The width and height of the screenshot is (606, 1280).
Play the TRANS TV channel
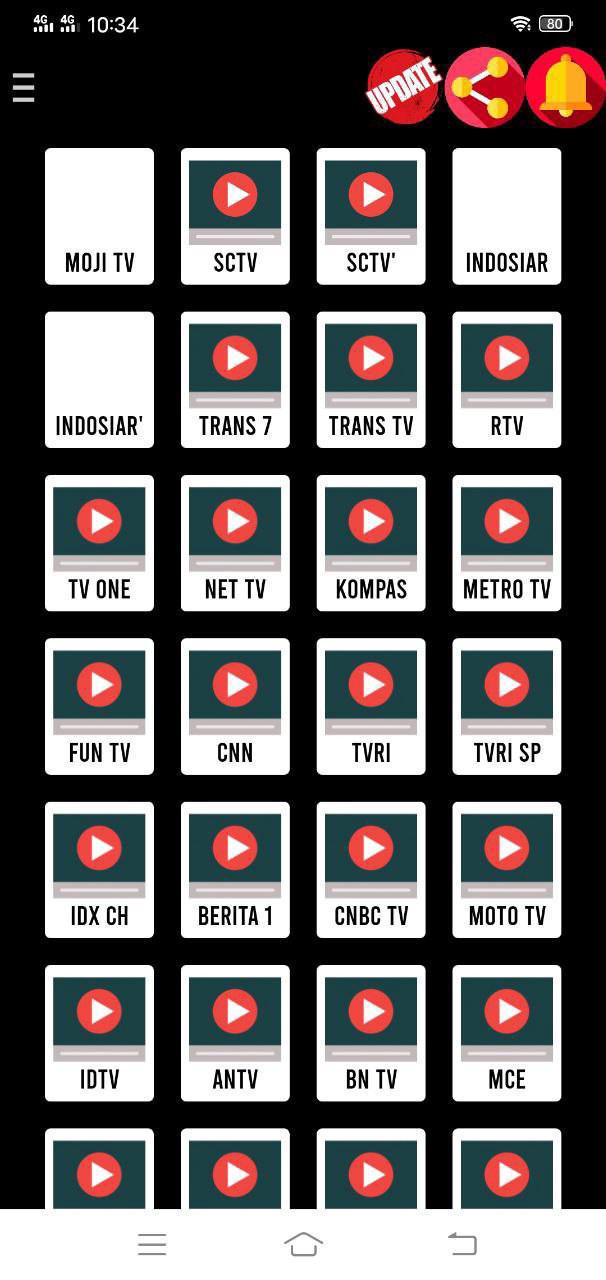pos(371,379)
